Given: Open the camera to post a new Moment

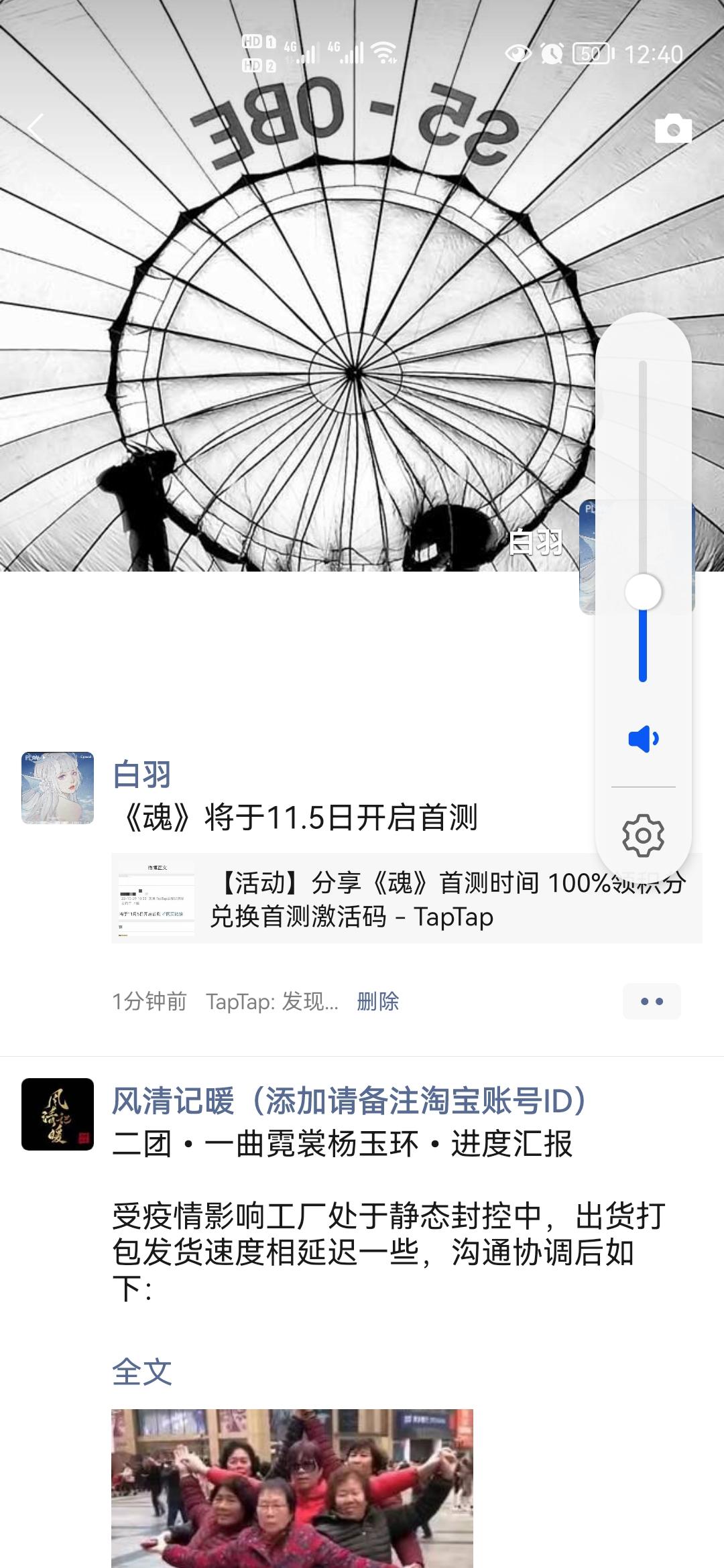Looking at the screenshot, I should coord(672,128).
